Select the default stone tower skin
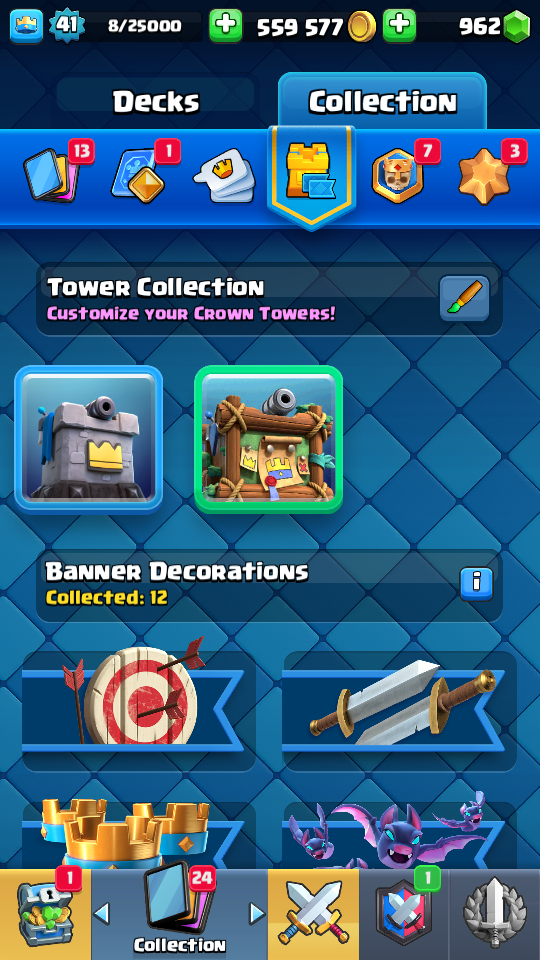Viewport: 540px width, 960px height. click(x=89, y=439)
